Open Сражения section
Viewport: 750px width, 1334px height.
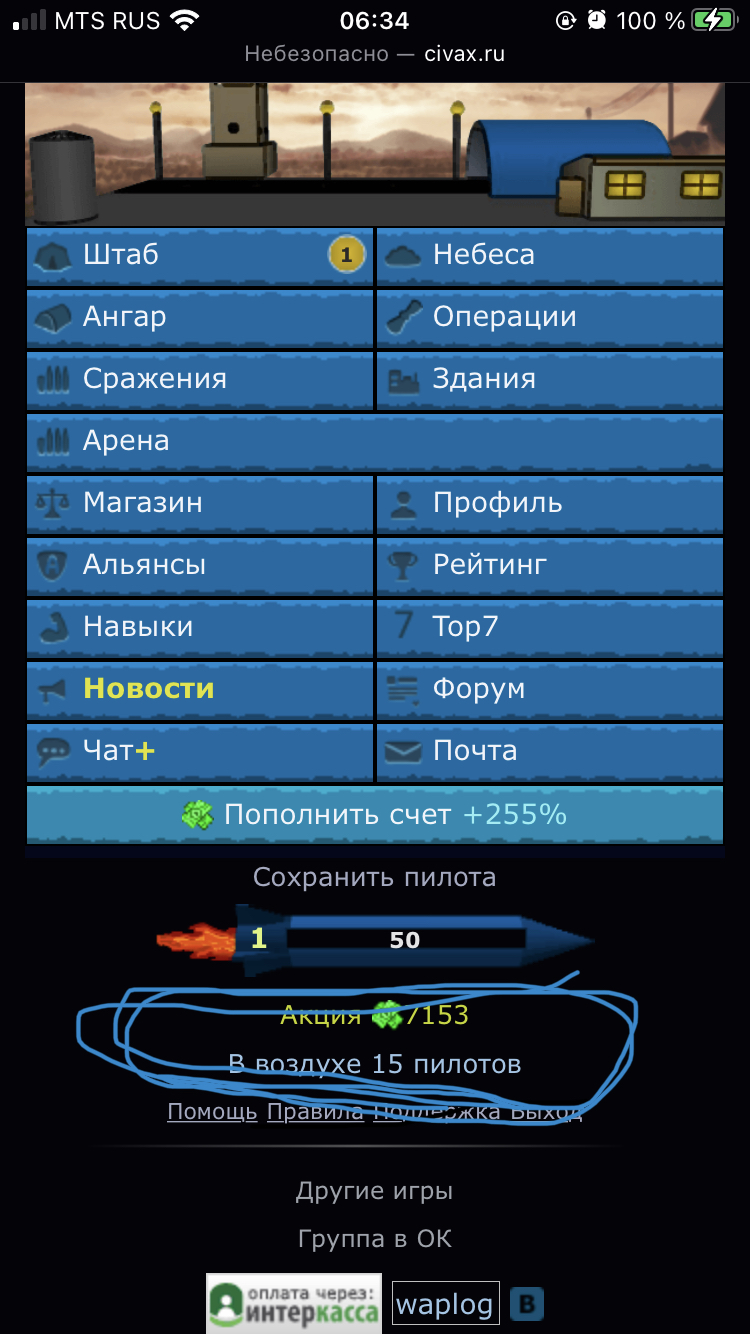pos(199,379)
